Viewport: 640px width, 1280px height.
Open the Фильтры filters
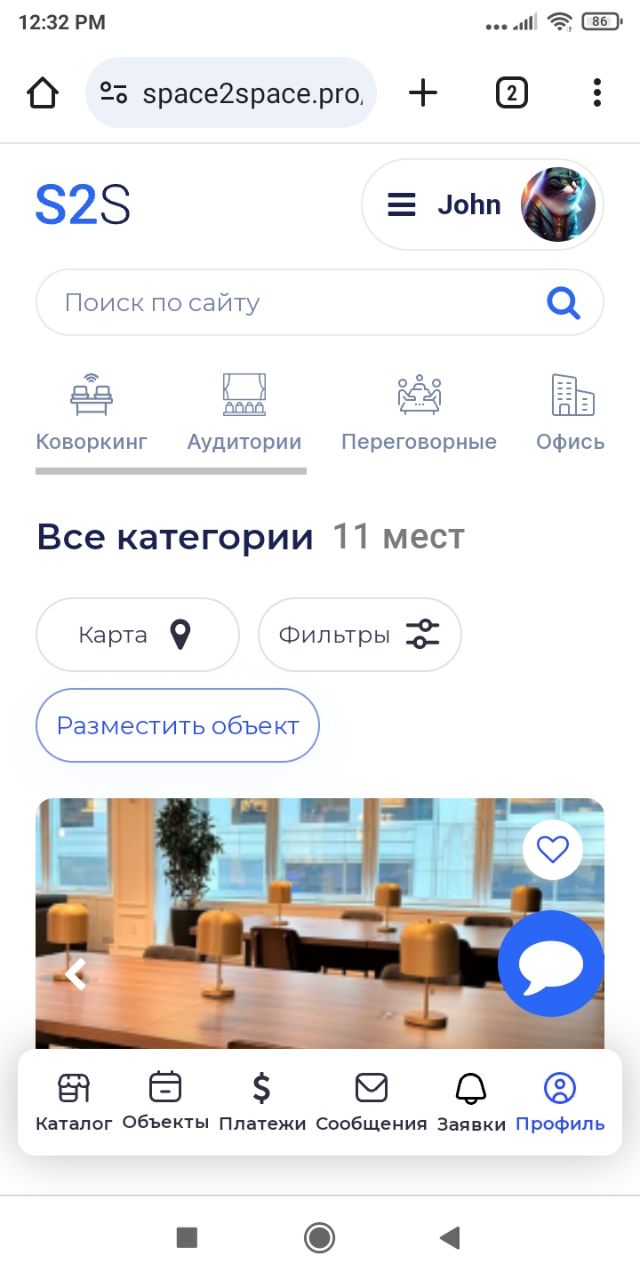359,635
